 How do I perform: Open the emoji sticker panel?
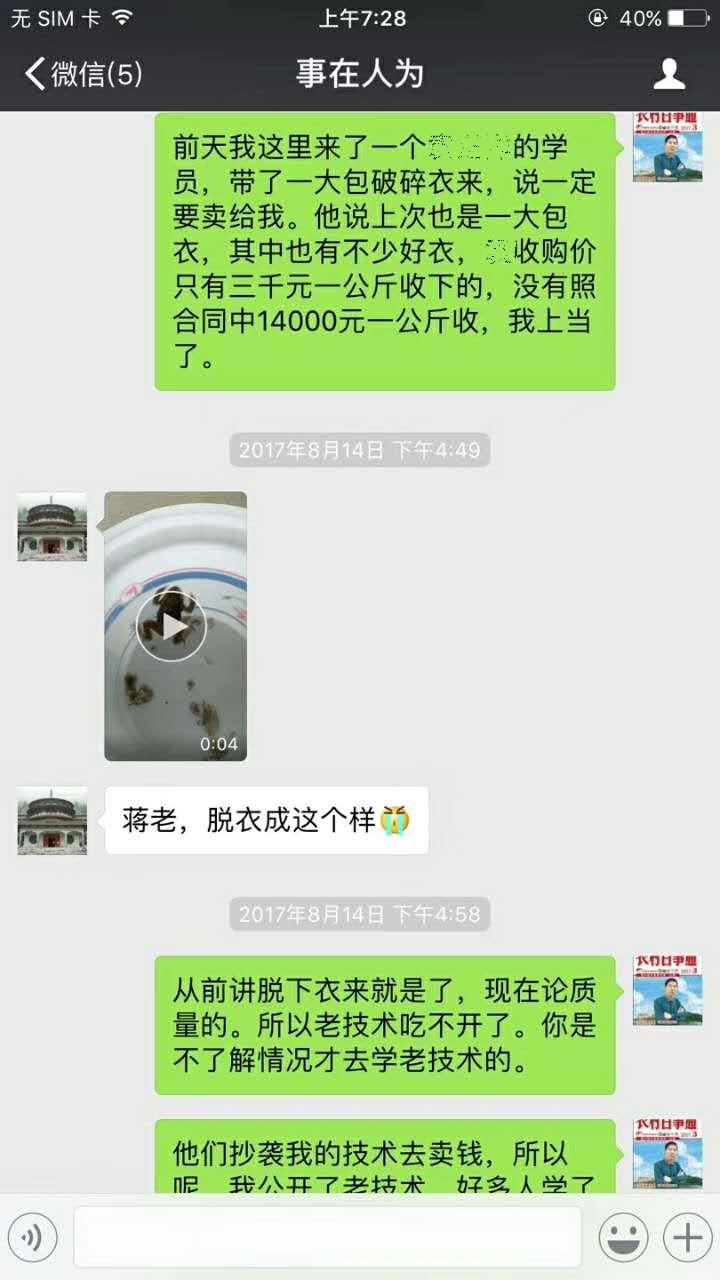pos(623,1238)
